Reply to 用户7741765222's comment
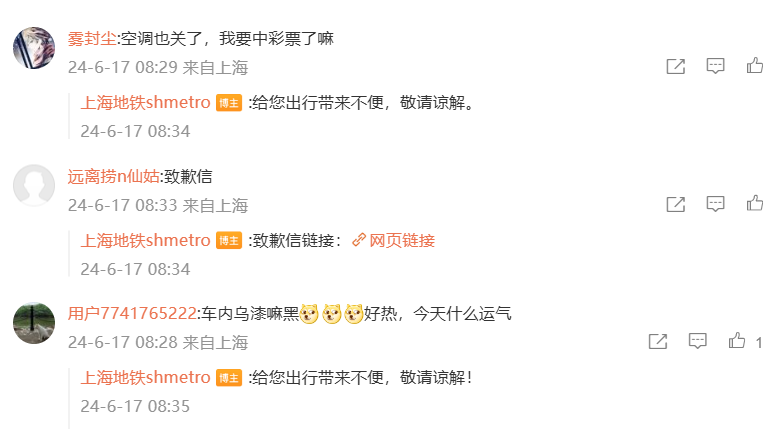 click(697, 341)
